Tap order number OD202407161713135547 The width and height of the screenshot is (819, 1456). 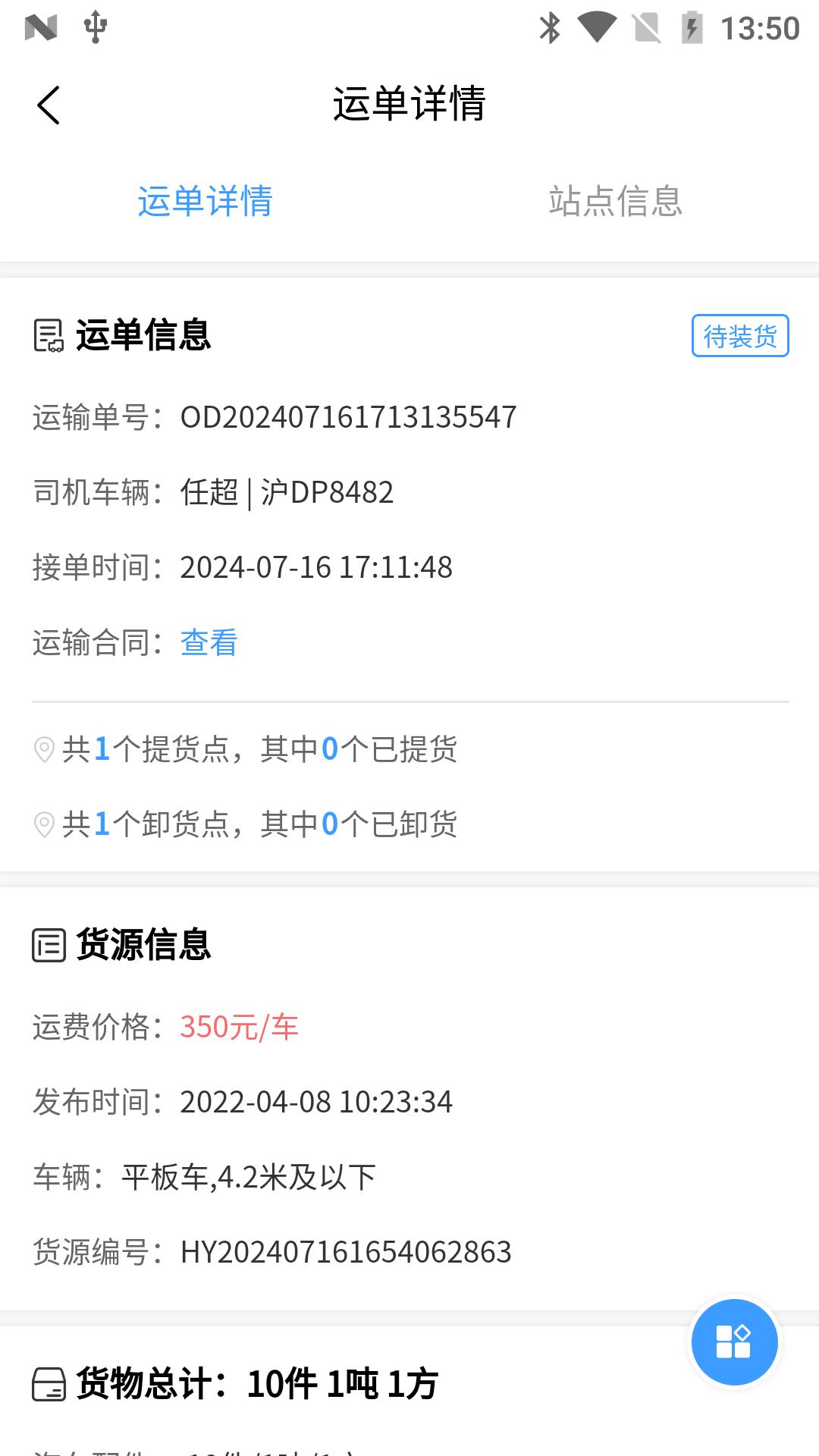(348, 416)
